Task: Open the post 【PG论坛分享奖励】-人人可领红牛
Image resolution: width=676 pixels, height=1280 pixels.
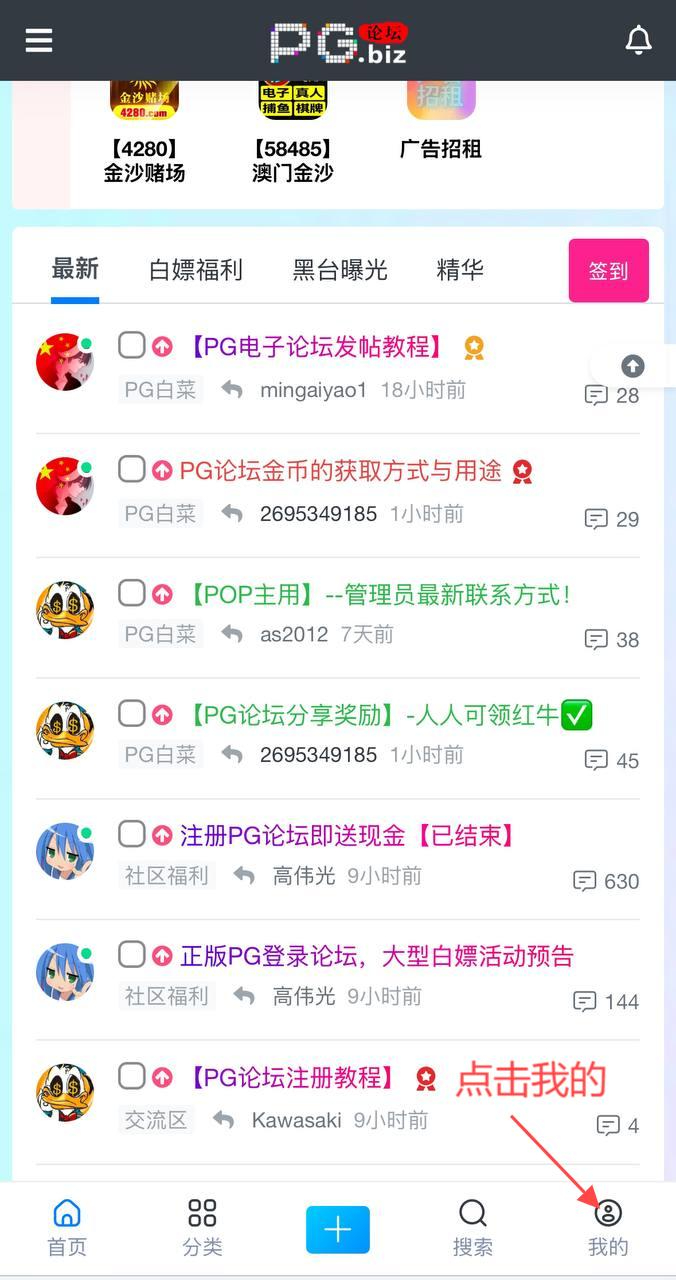Action: click(x=372, y=715)
